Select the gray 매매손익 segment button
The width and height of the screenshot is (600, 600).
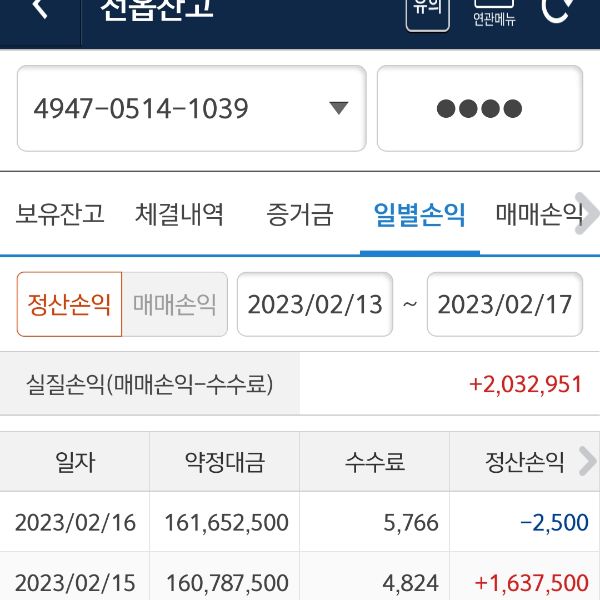pos(175,304)
